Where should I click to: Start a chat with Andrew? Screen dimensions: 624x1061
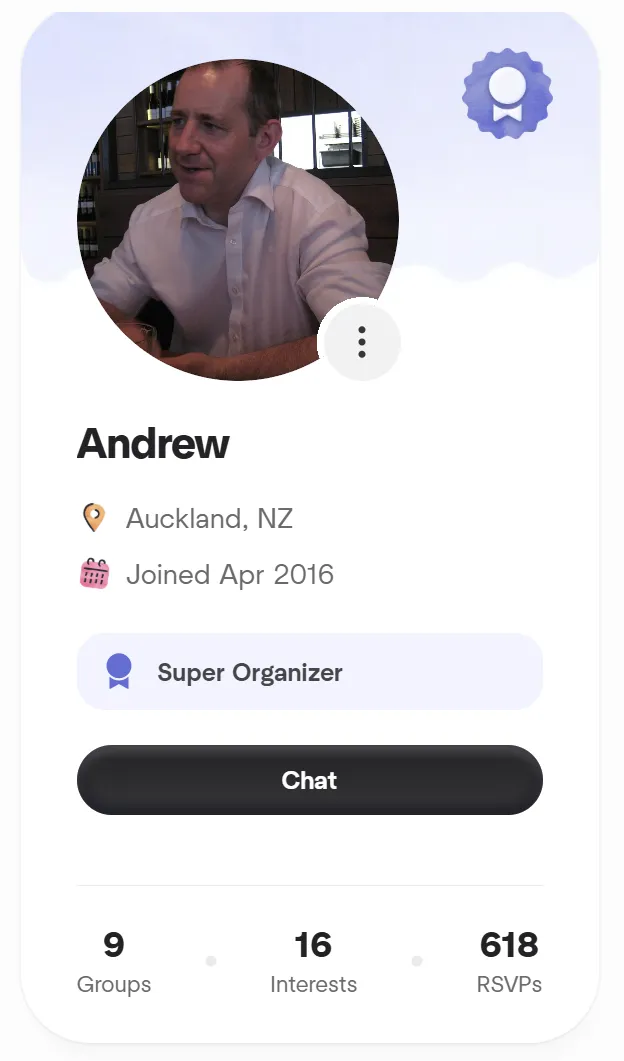pos(310,780)
